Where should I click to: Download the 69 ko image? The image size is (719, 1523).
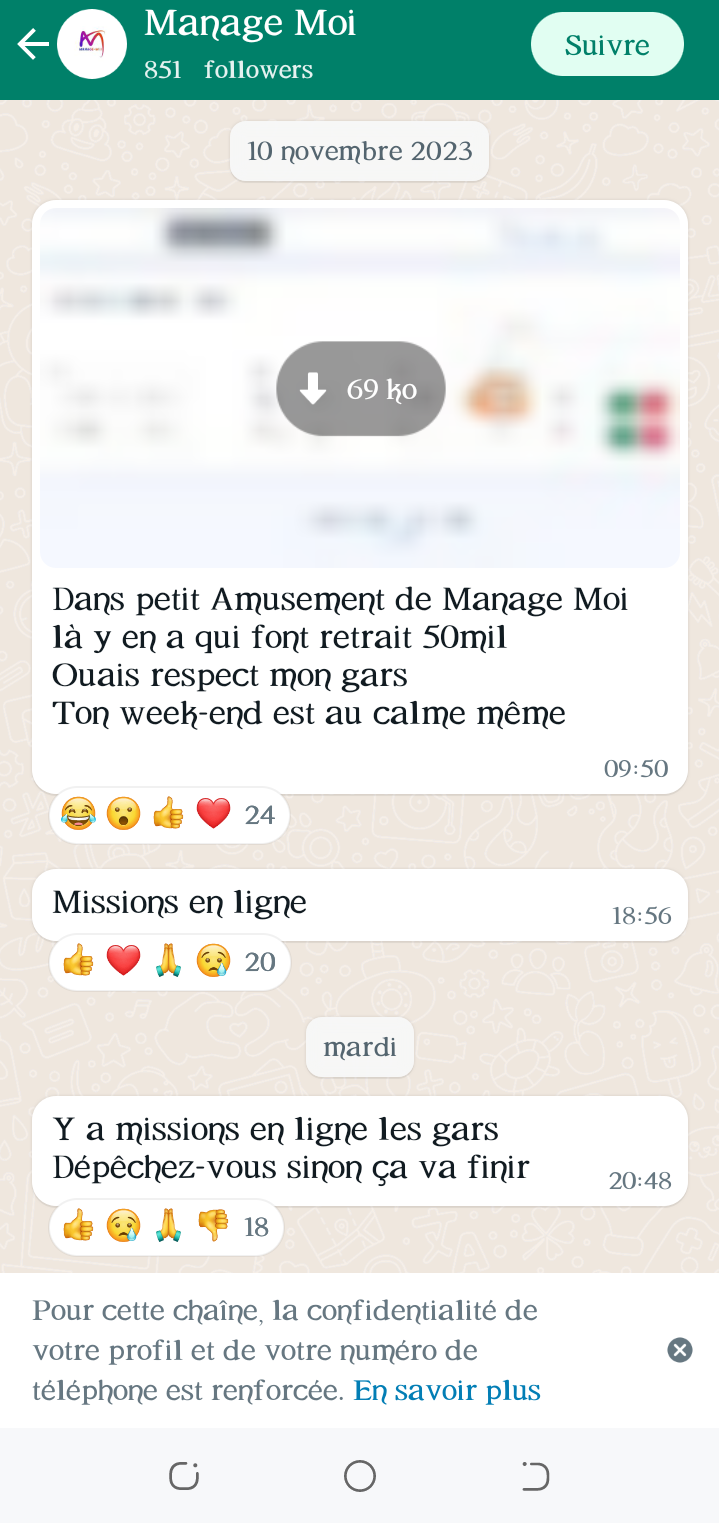click(360, 389)
